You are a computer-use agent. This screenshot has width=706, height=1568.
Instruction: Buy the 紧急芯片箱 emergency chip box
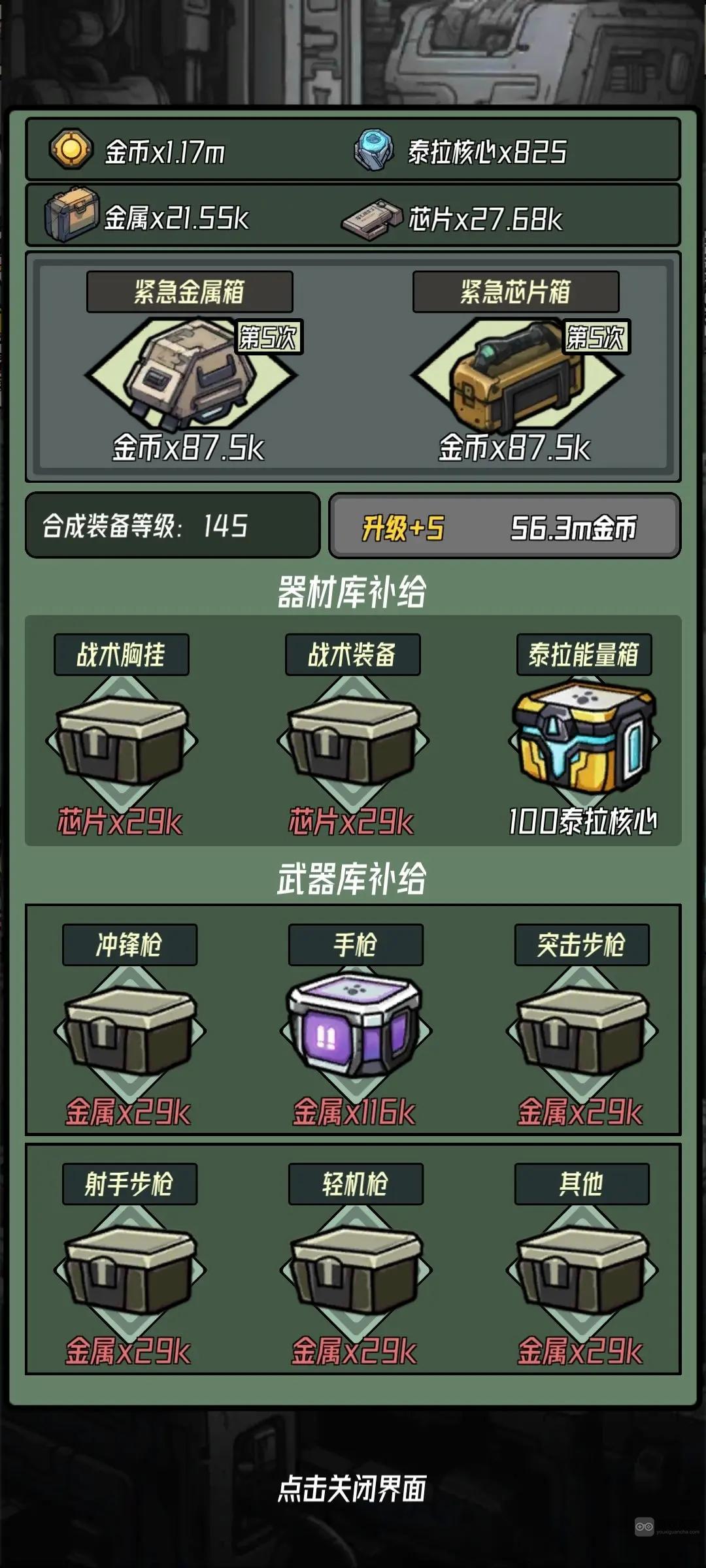click(516, 375)
